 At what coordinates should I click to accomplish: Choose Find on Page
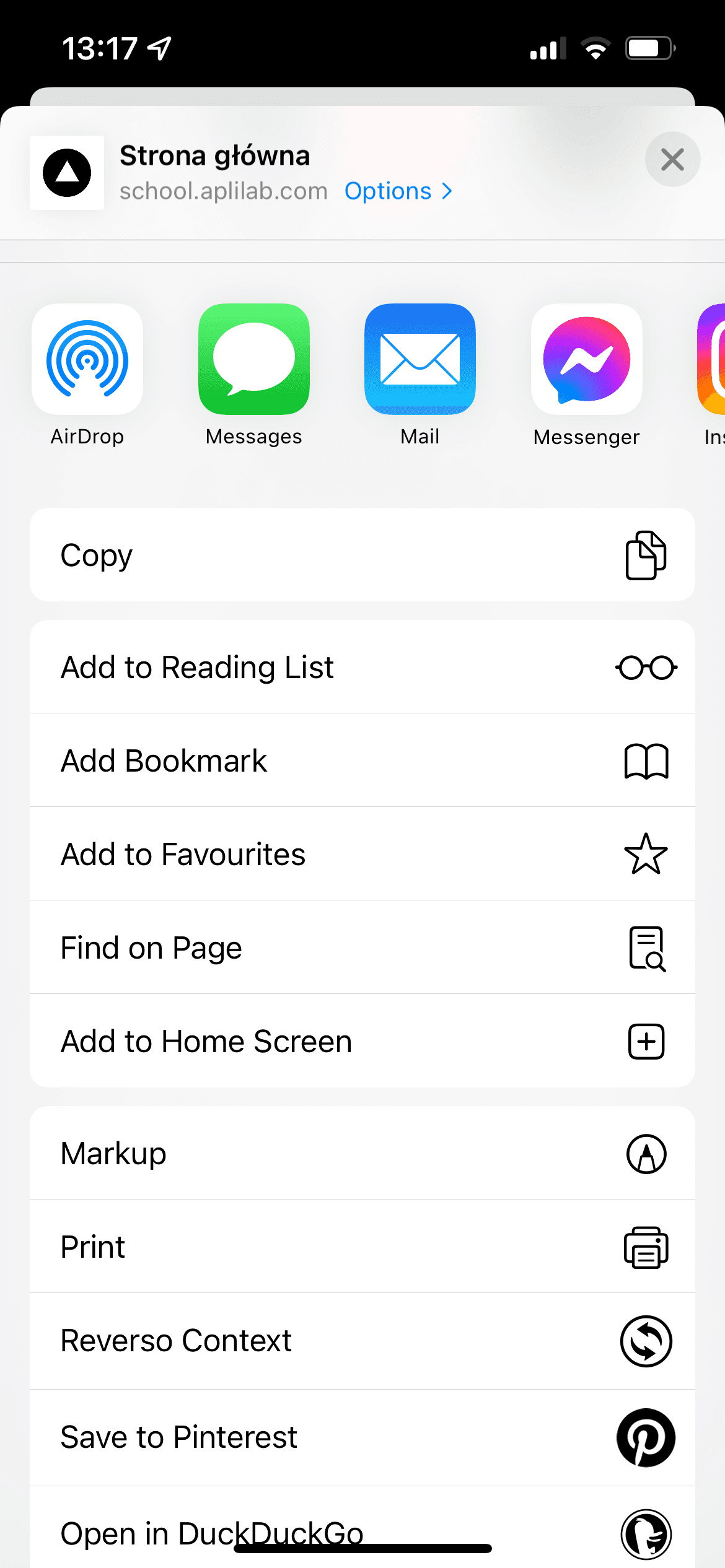(x=362, y=947)
